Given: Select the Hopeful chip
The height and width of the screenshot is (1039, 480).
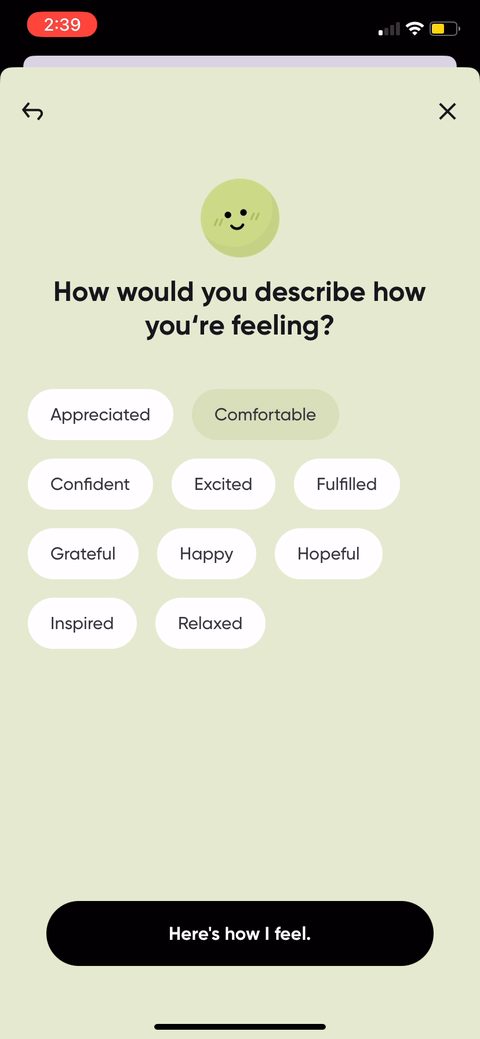Looking at the screenshot, I should click(329, 554).
